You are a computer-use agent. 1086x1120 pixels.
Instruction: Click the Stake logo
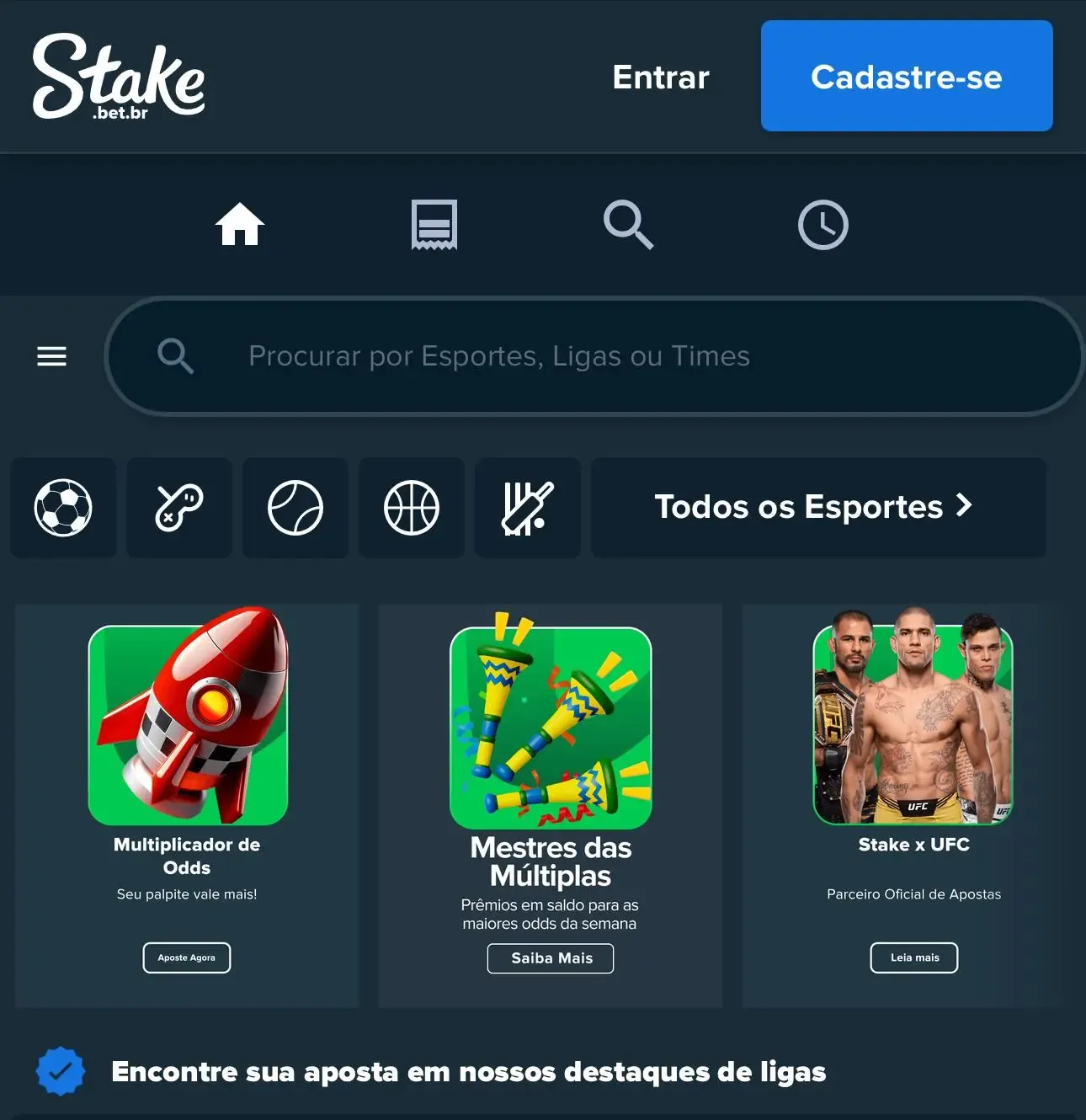pyautogui.click(x=118, y=77)
